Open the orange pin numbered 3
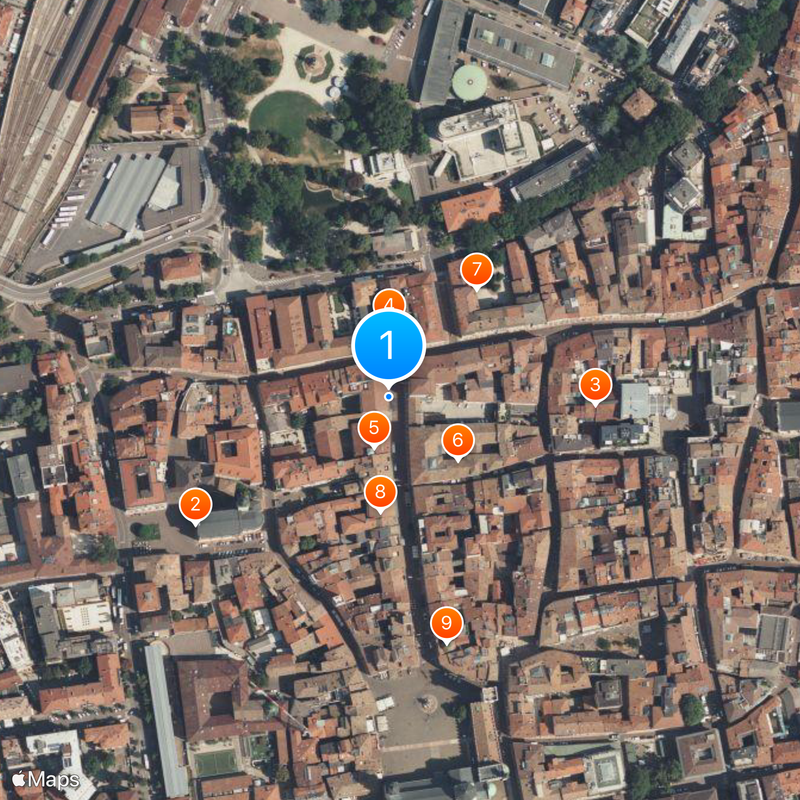 (x=595, y=384)
